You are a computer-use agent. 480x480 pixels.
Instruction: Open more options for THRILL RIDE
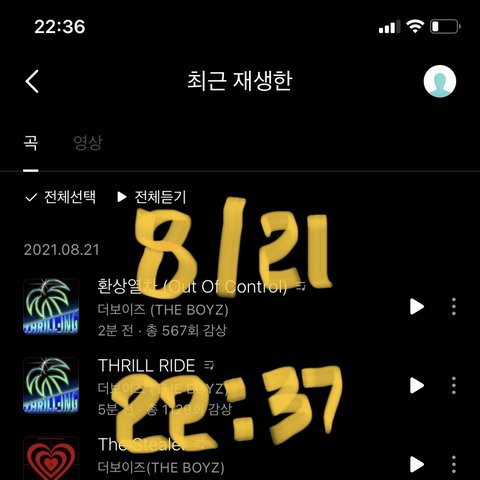click(454, 386)
